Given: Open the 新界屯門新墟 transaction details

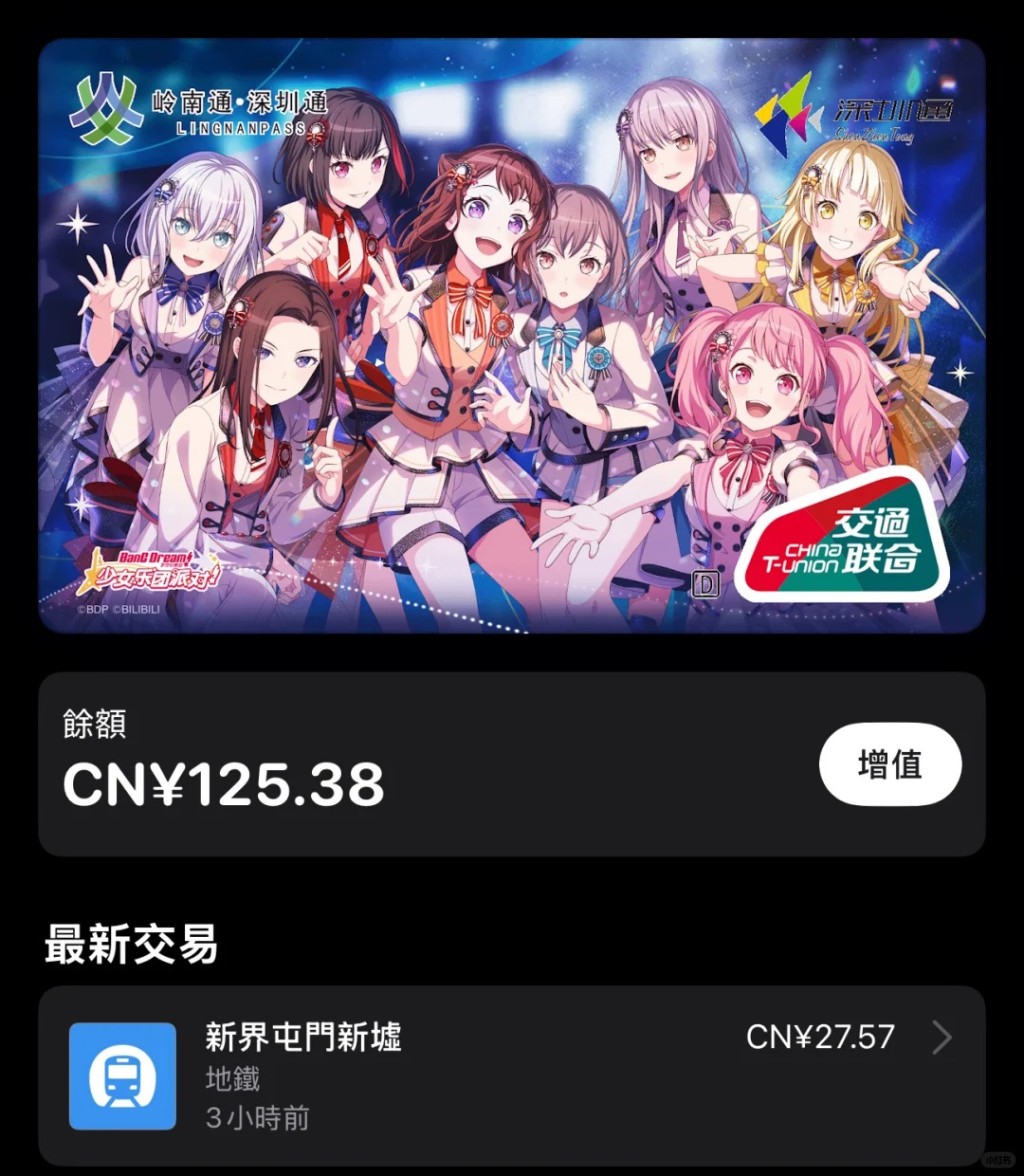Looking at the screenshot, I should click(511, 1075).
